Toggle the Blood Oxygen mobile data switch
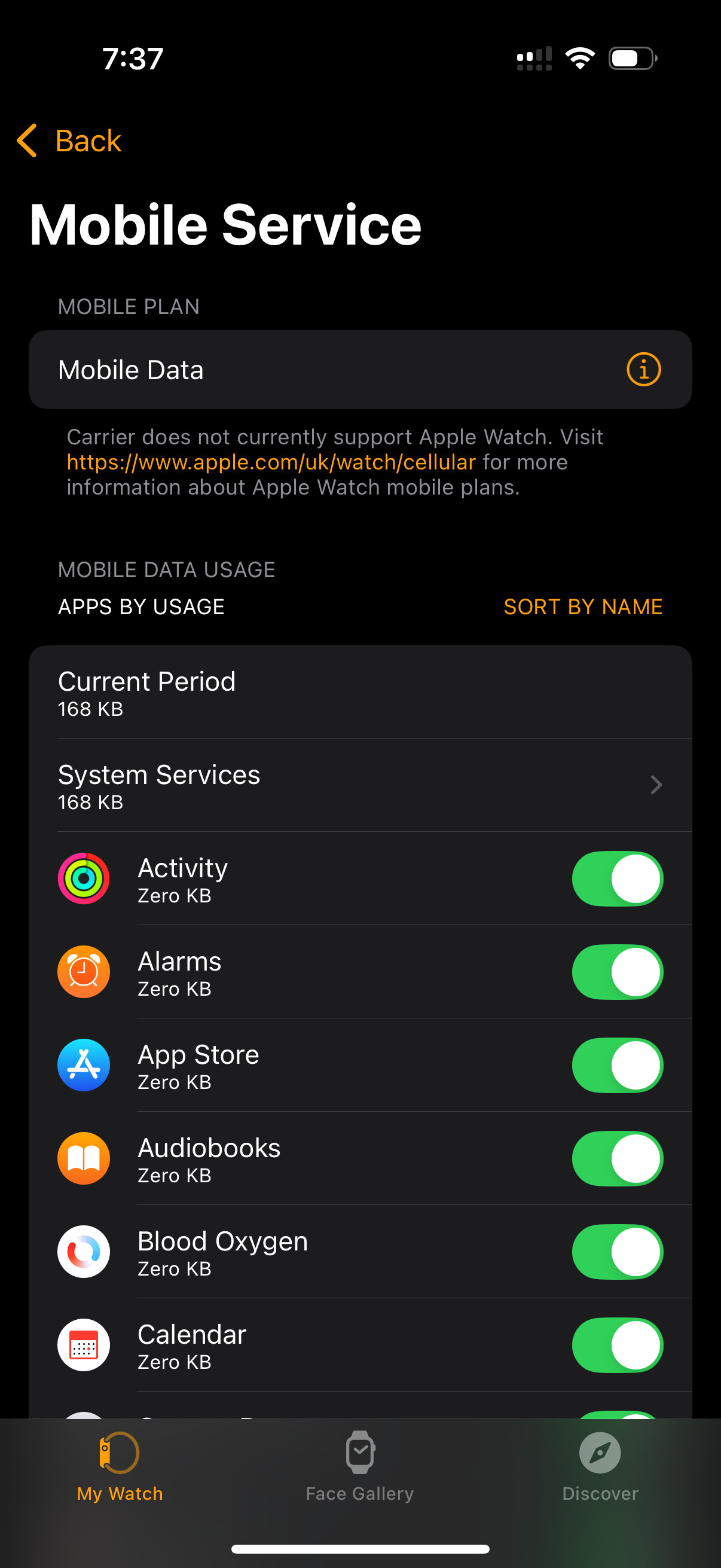 click(x=617, y=1252)
